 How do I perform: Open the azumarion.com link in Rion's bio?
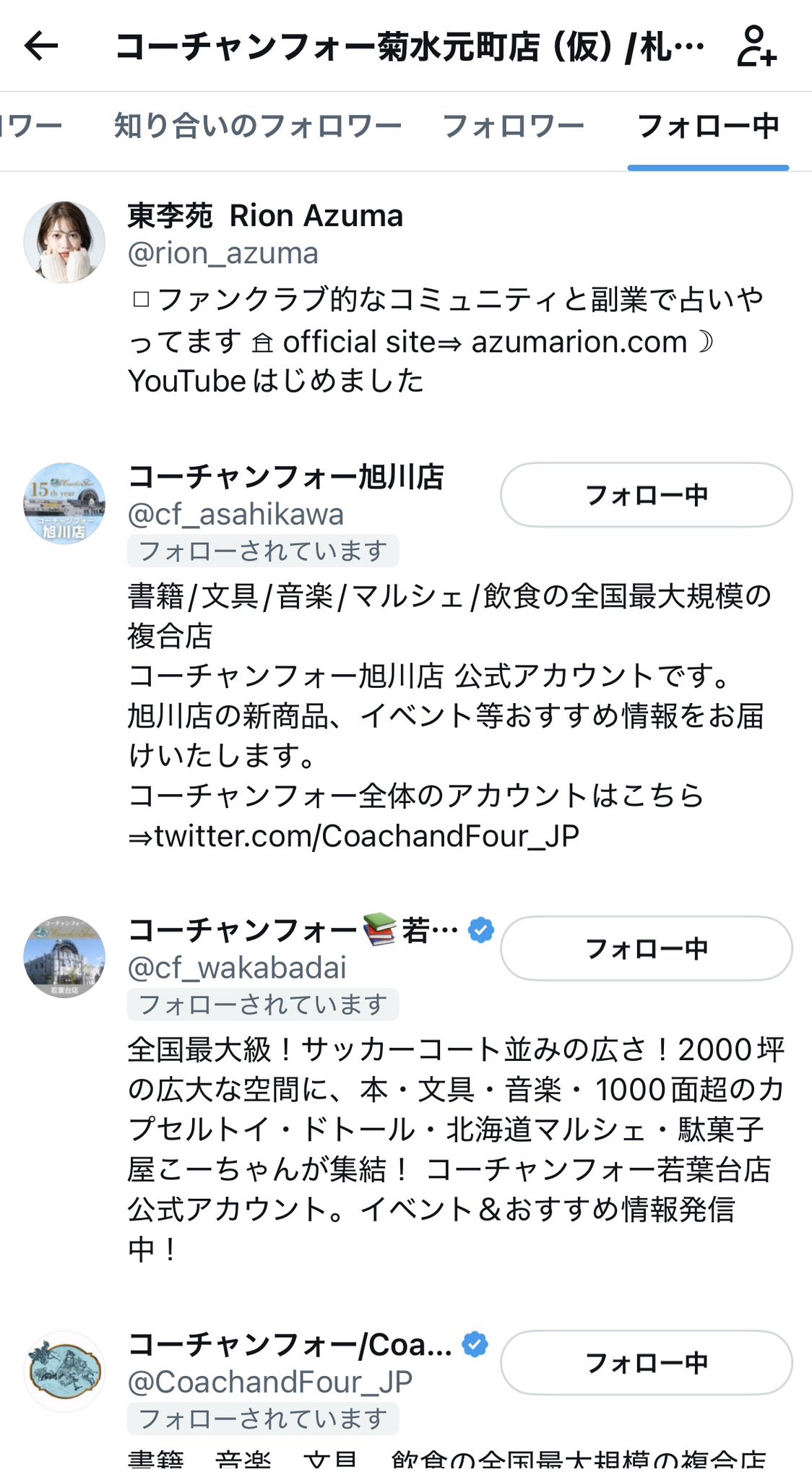[579, 342]
